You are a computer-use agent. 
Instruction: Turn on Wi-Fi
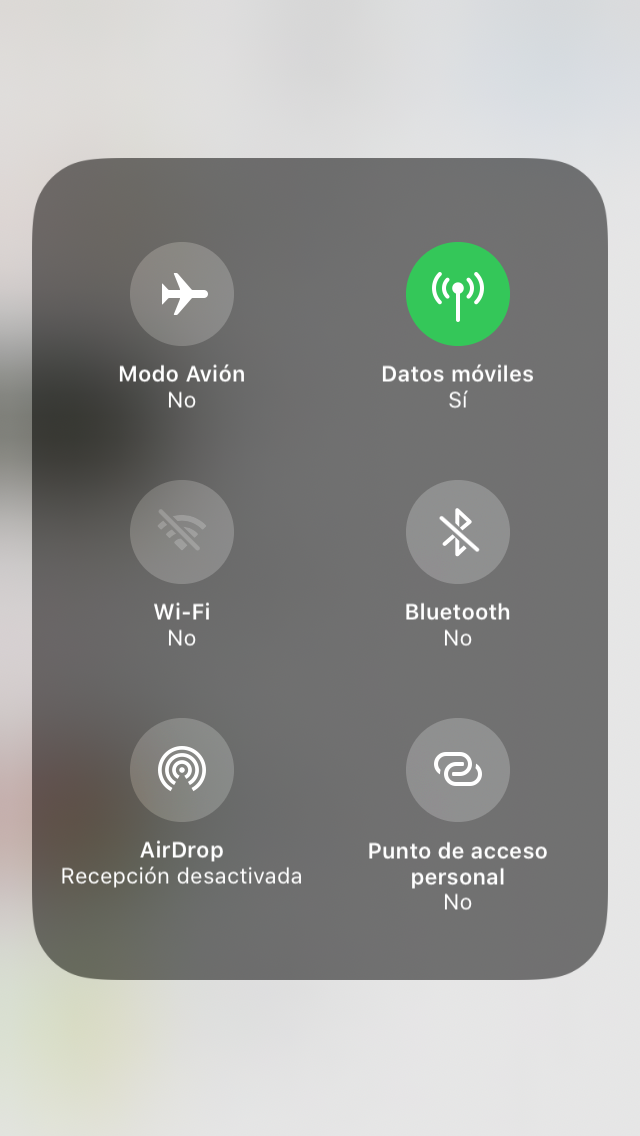click(182, 532)
